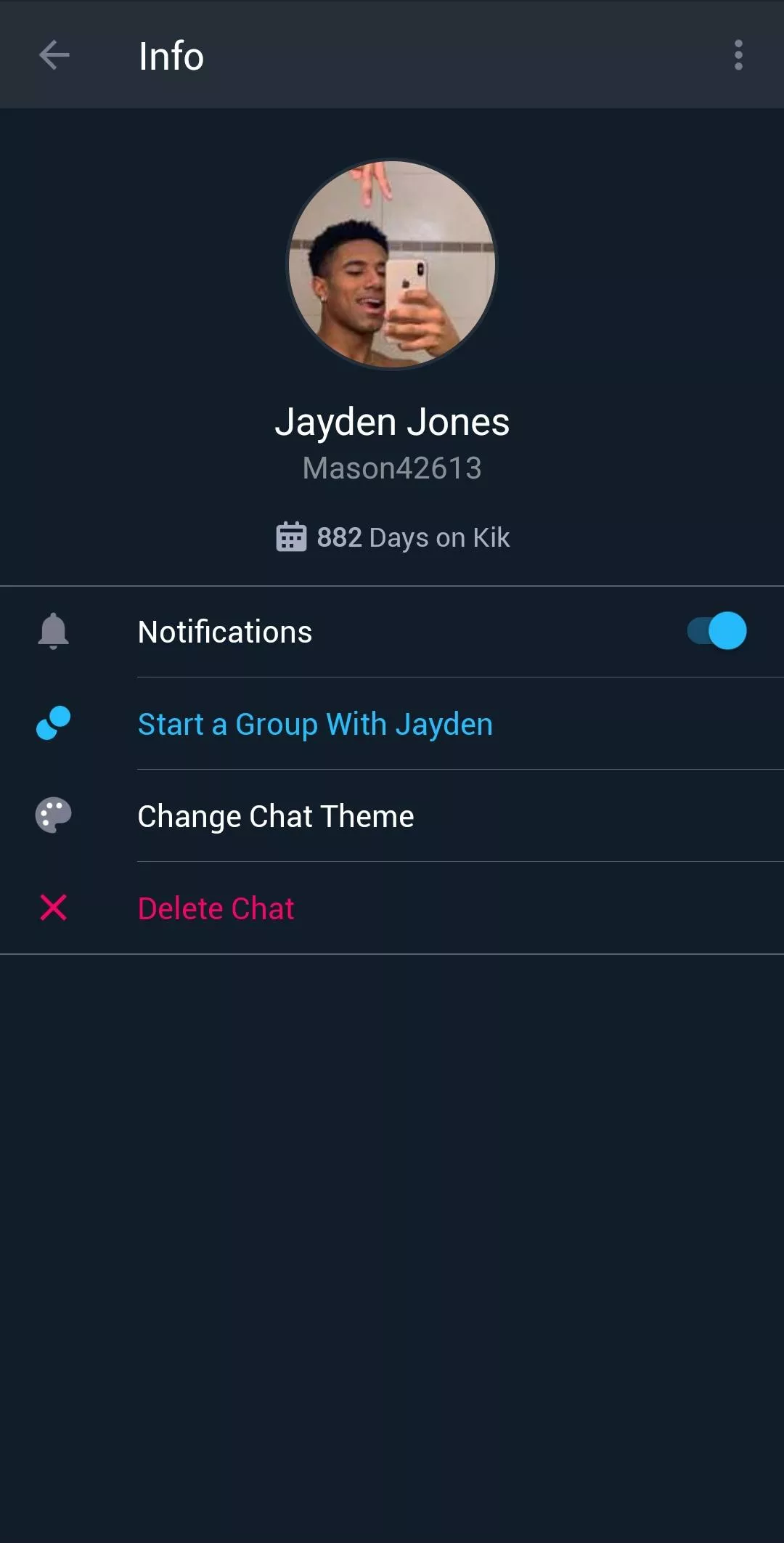Open the three-dot overflow menu
The width and height of the screenshot is (784, 1543).
pyautogui.click(x=738, y=55)
